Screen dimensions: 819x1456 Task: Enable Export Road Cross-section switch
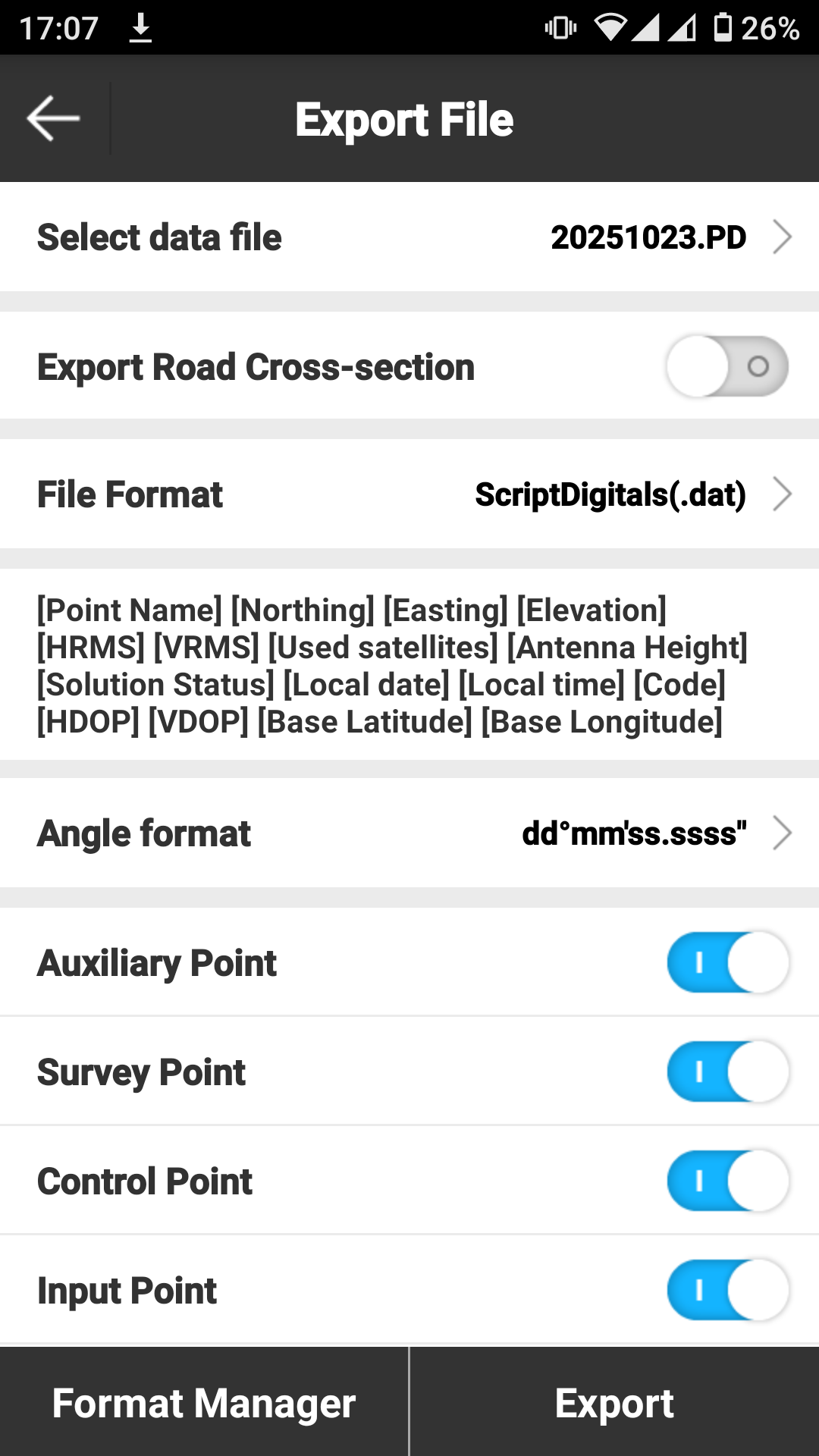pos(726,367)
